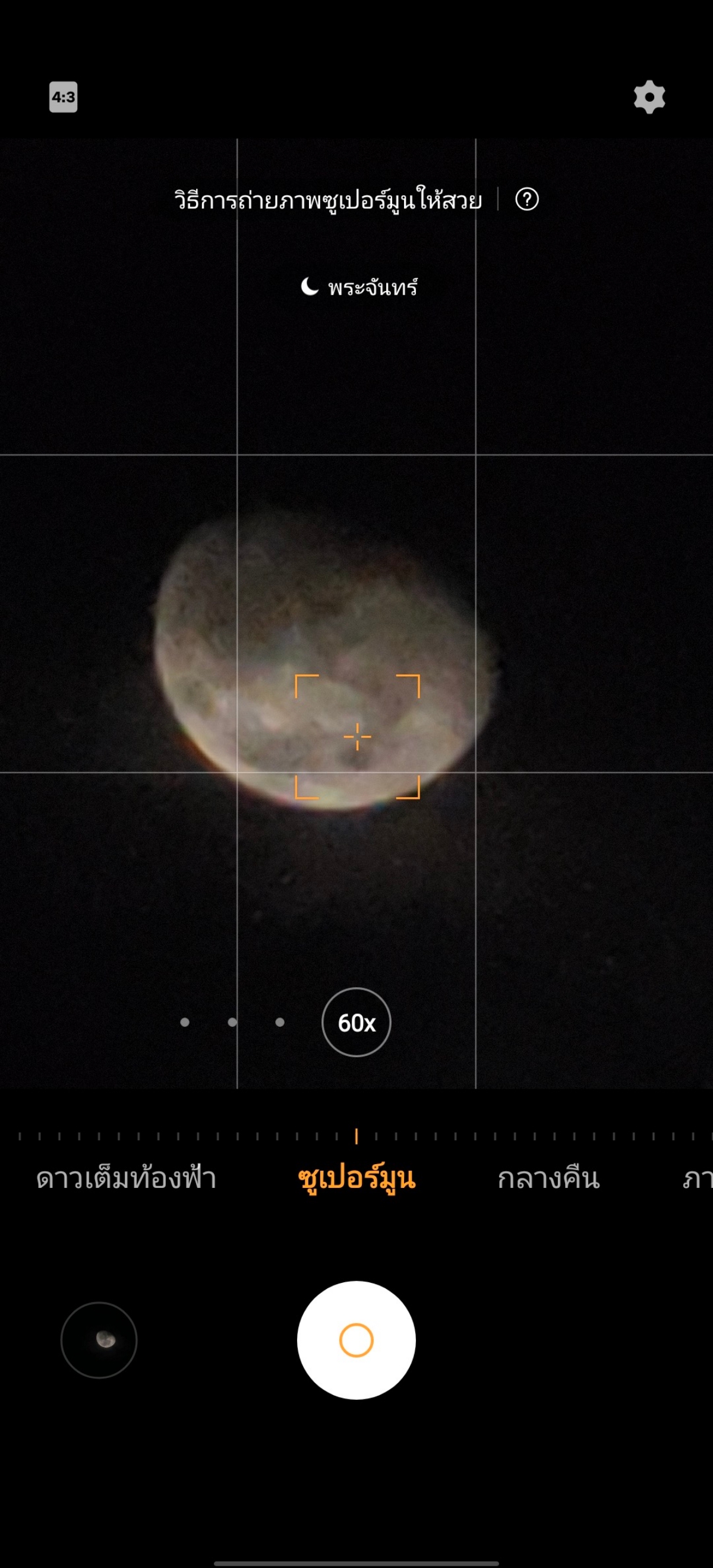Switch to ดาวเต็มท้องฟ้า mode
The width and height of the screenshot is (713, 1568).
pyautogui.click(x=126, y=1178)
